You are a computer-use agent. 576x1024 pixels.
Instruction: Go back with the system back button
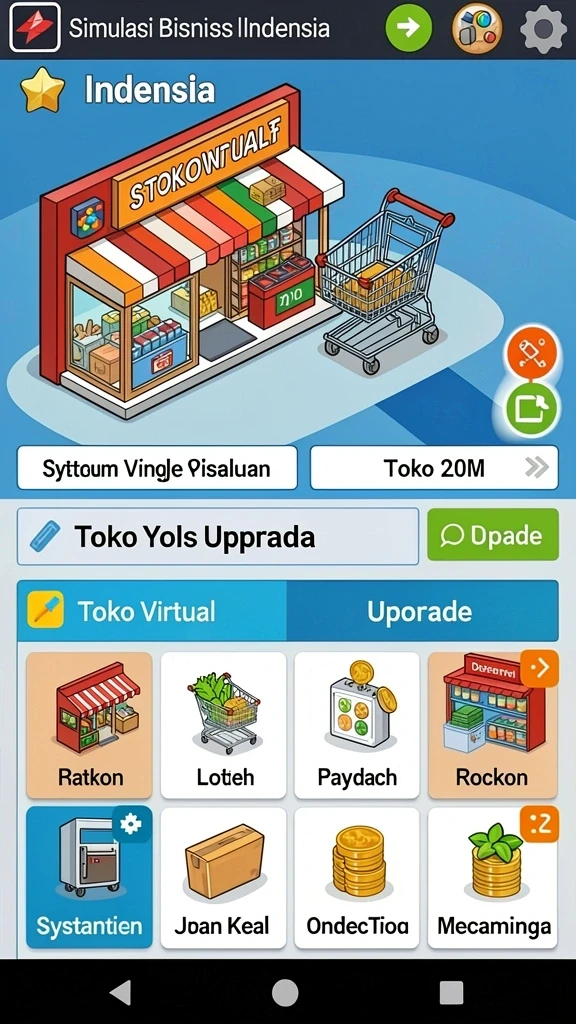pyautogui.click(x=120, y=992)
